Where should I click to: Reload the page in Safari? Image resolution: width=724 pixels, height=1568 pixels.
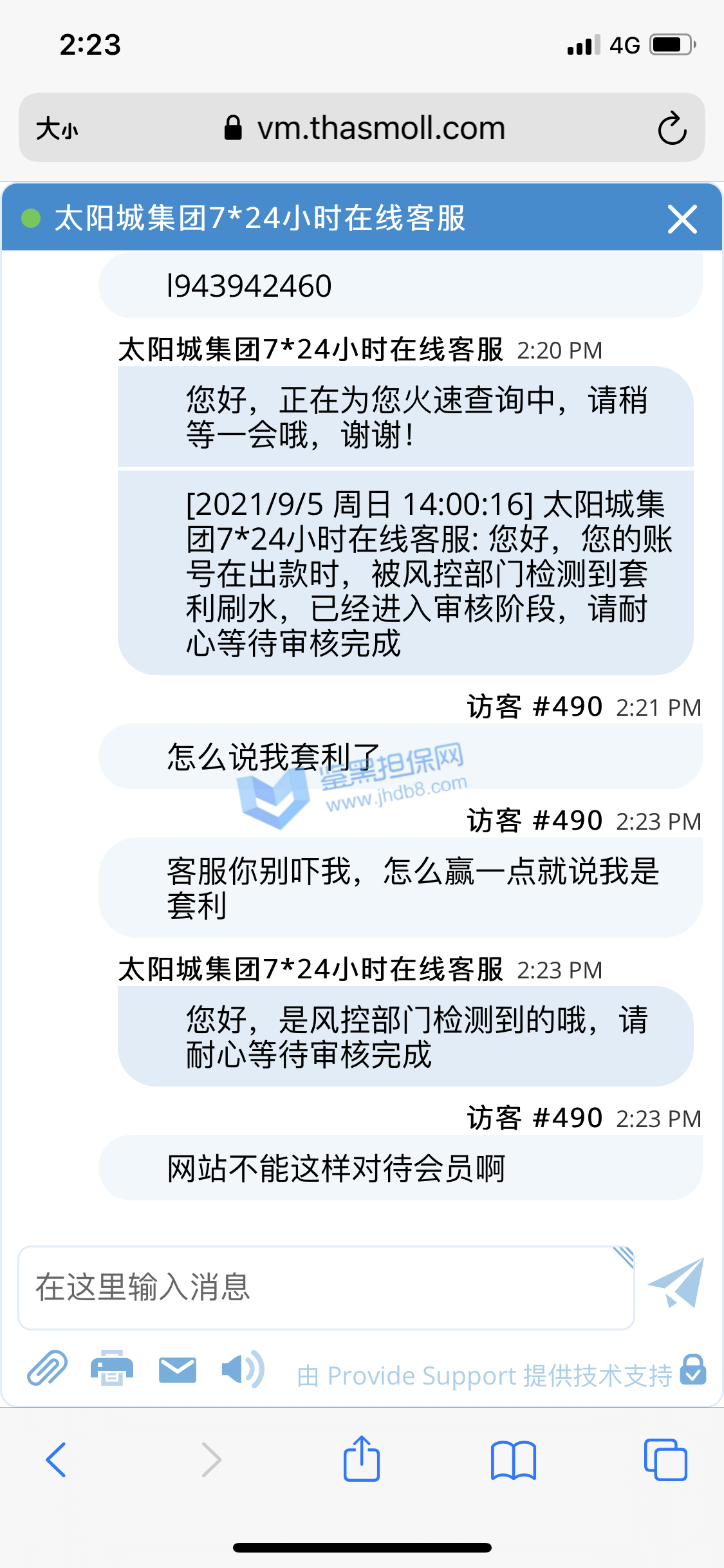click(x=672, y=128)
